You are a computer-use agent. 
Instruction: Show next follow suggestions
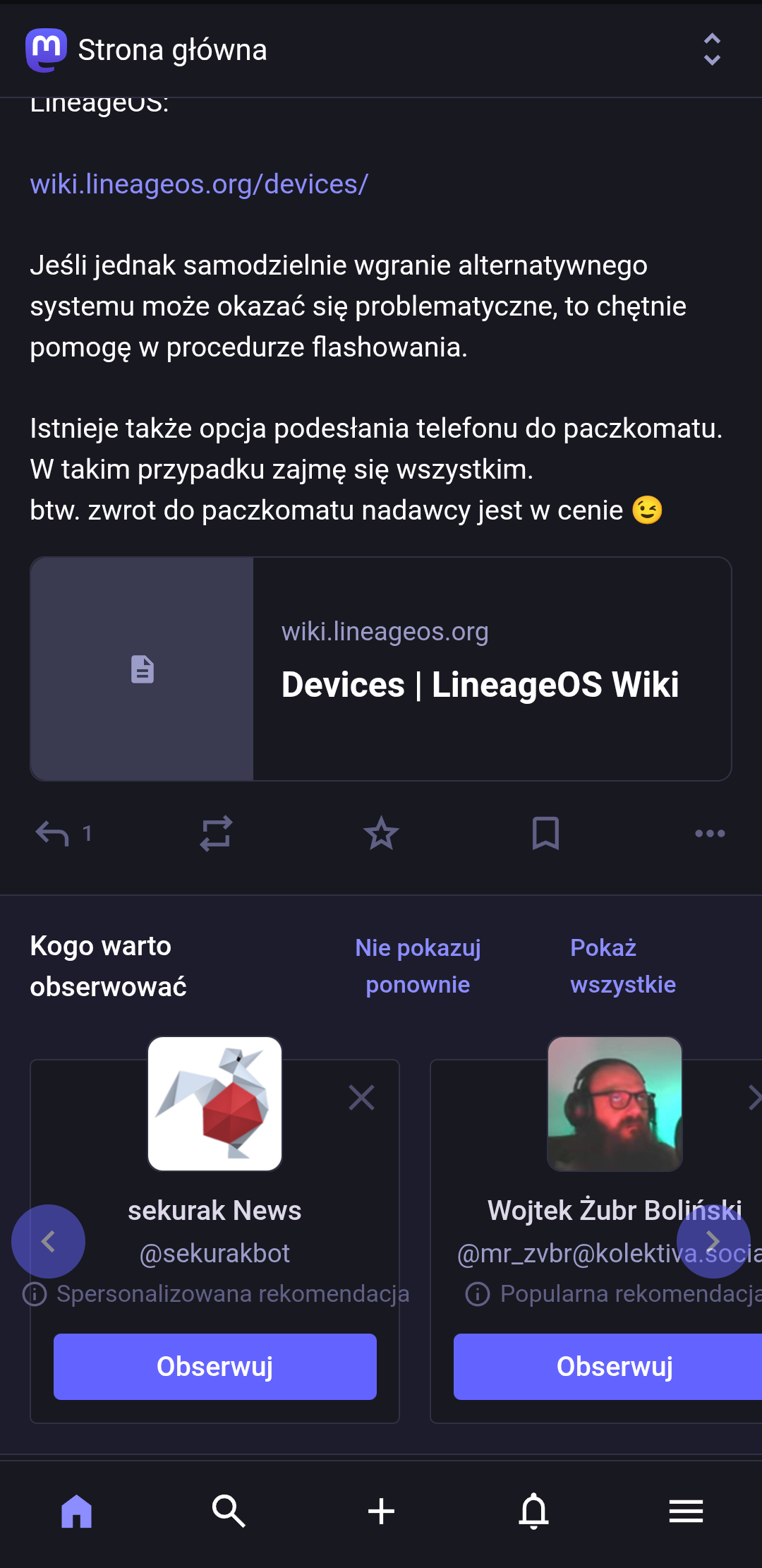click(x=713, y=1241)
